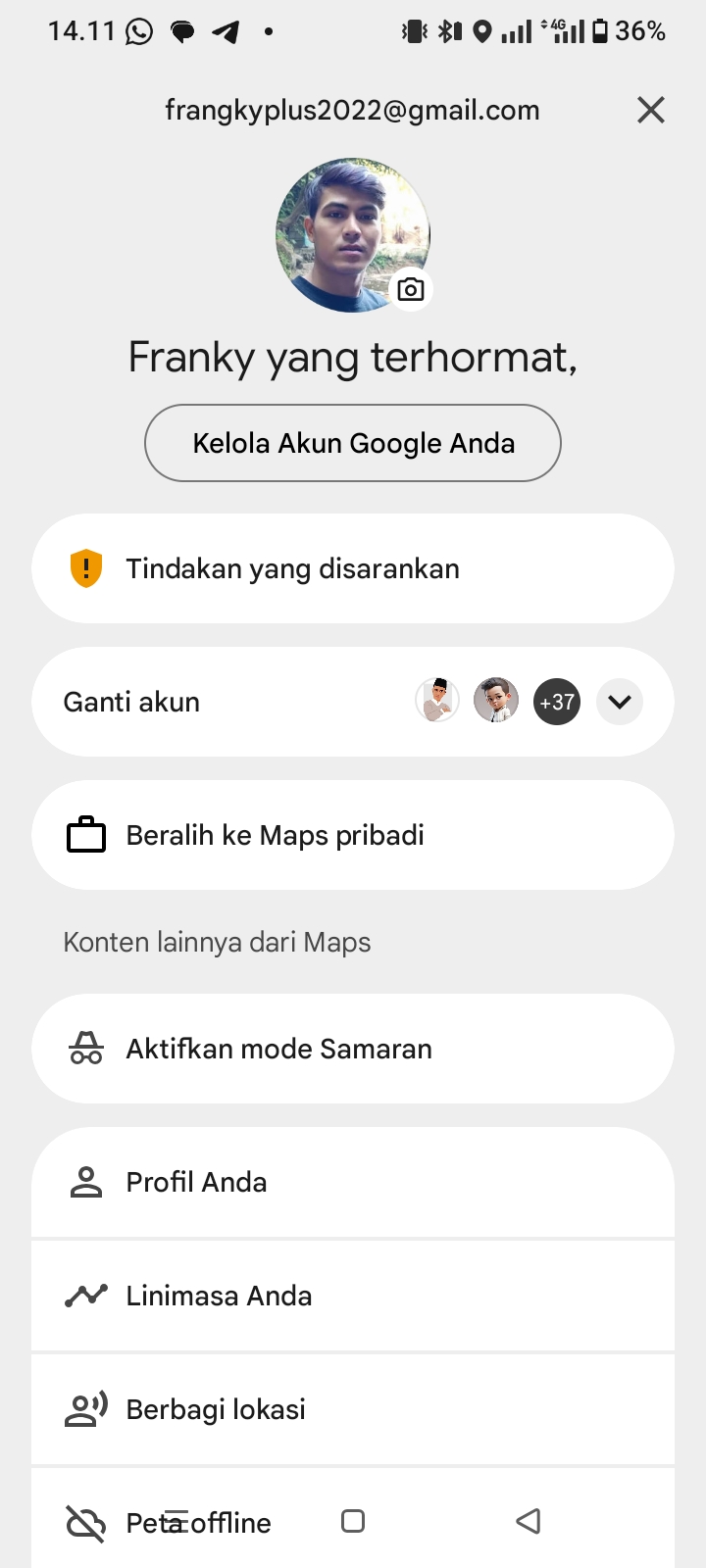
Task: Tap Kelola Akun Google Anda button
Action: click(353, 443)
